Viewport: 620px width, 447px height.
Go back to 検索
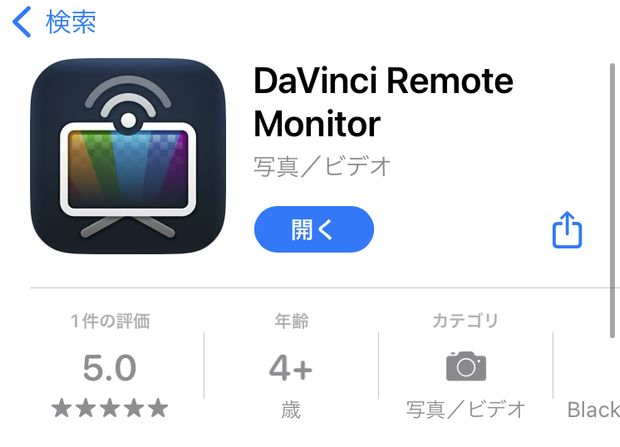coord(55,22)
